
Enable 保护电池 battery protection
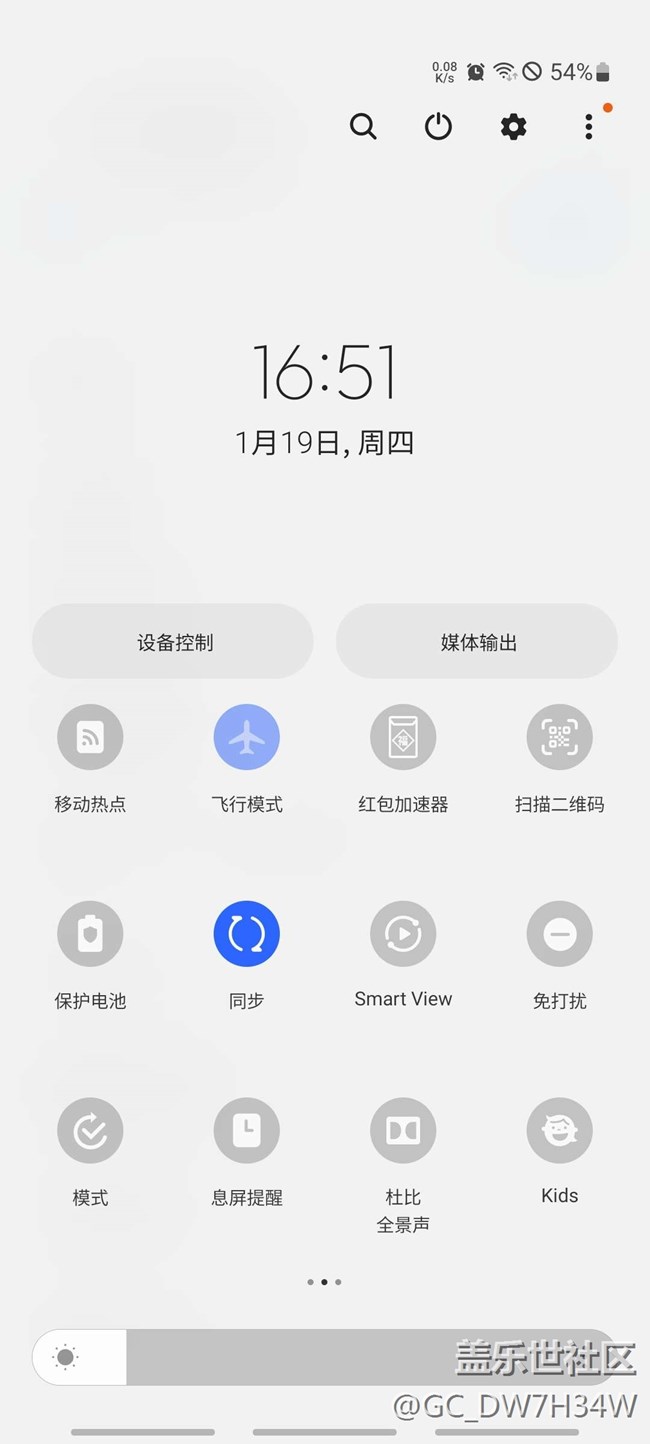point(90,933)
